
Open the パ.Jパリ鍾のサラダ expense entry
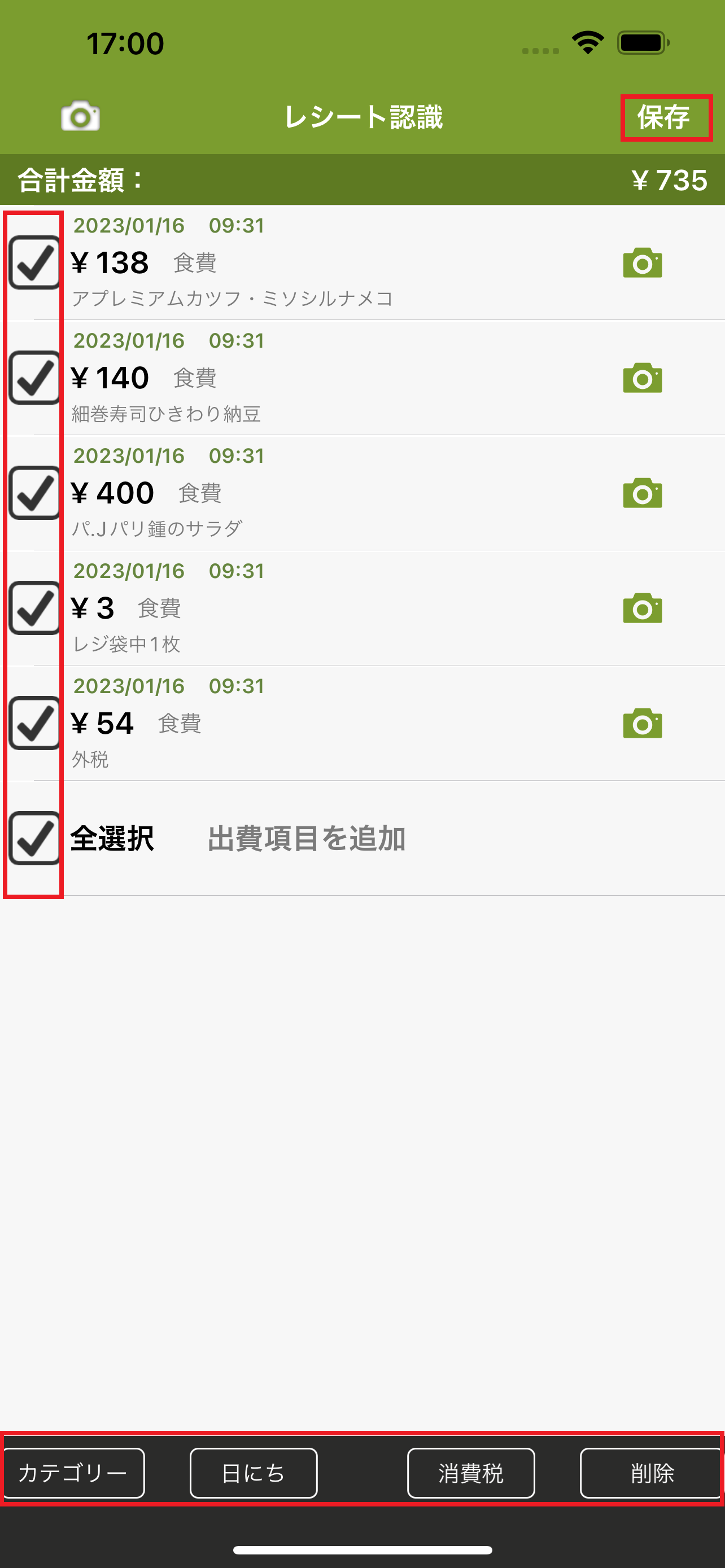[304, 494]
